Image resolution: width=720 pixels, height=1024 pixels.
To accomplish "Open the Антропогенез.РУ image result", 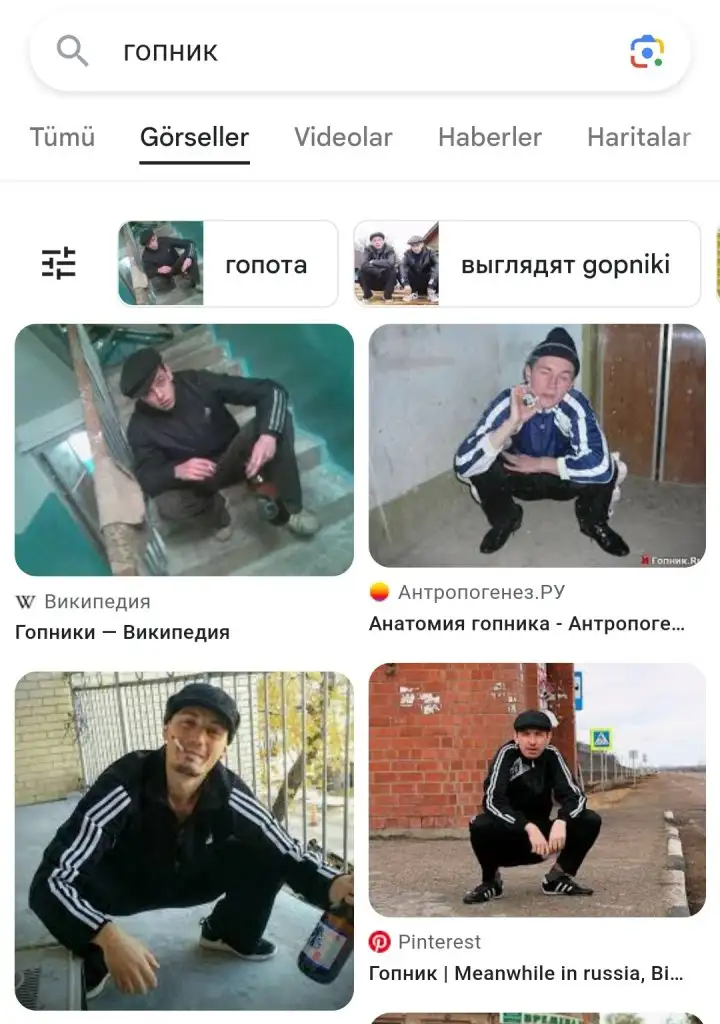I will (537, 446).
